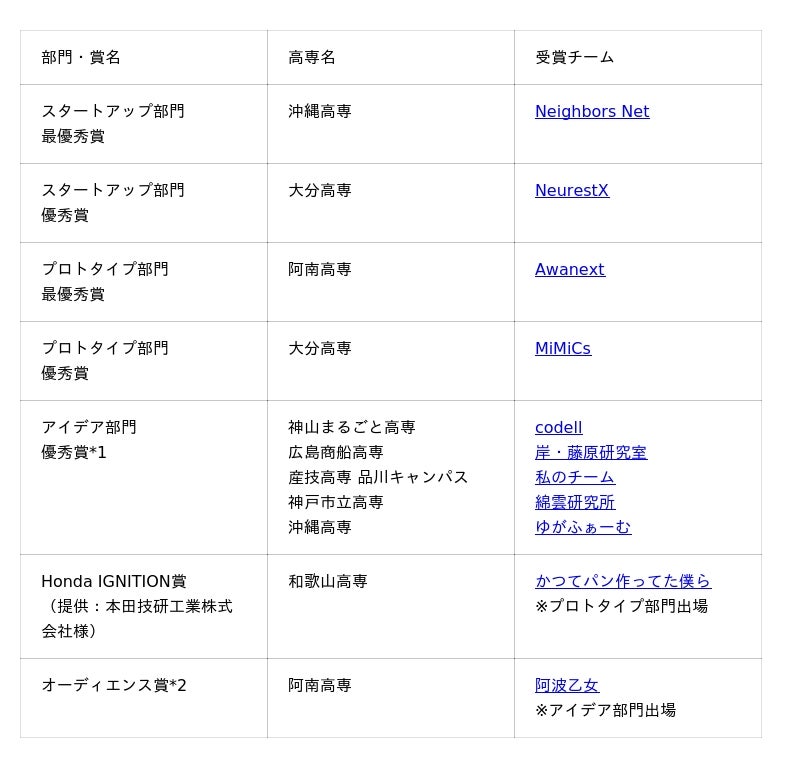This screenshot has width=800, height=768.
Task: Open the 綿雲研究所 link
Action: (x=574, y=503)
